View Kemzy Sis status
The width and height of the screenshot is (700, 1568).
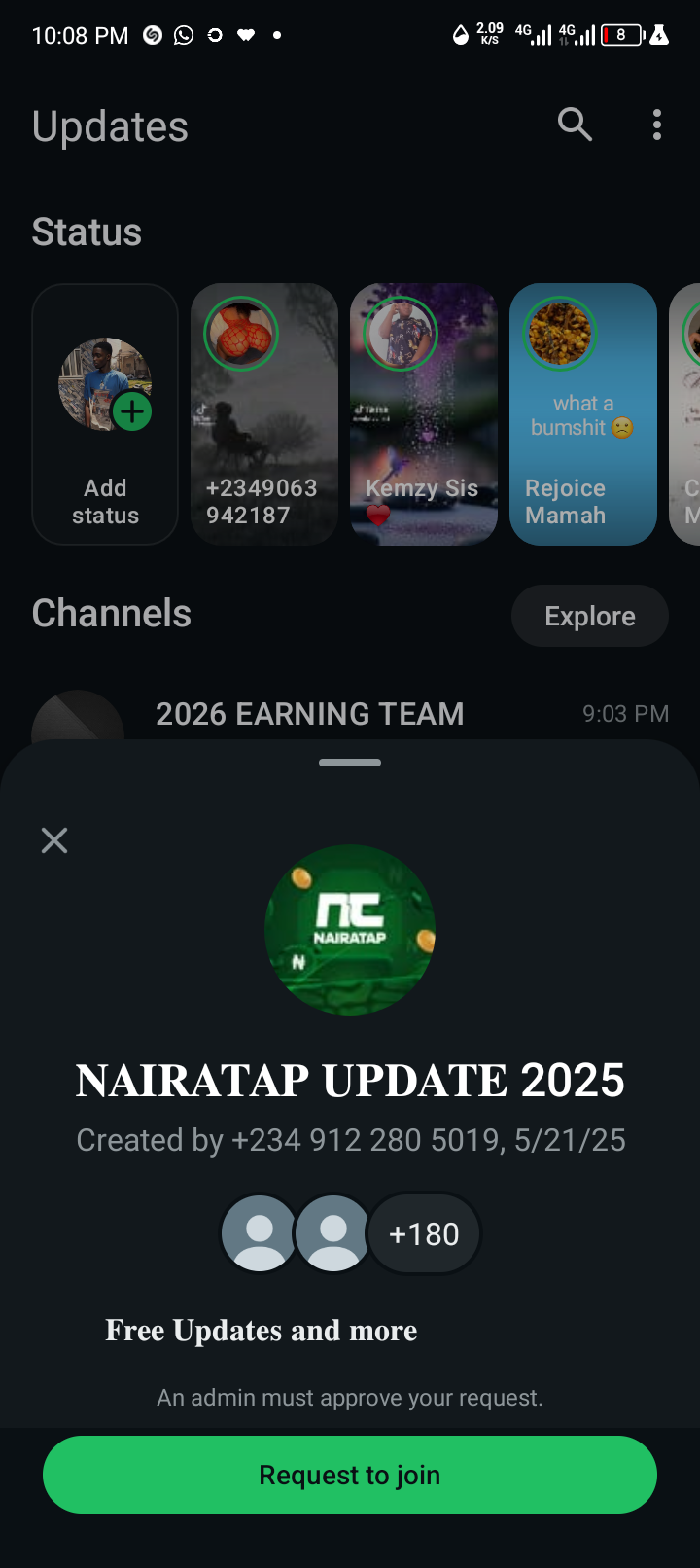(x=424, y=414)
